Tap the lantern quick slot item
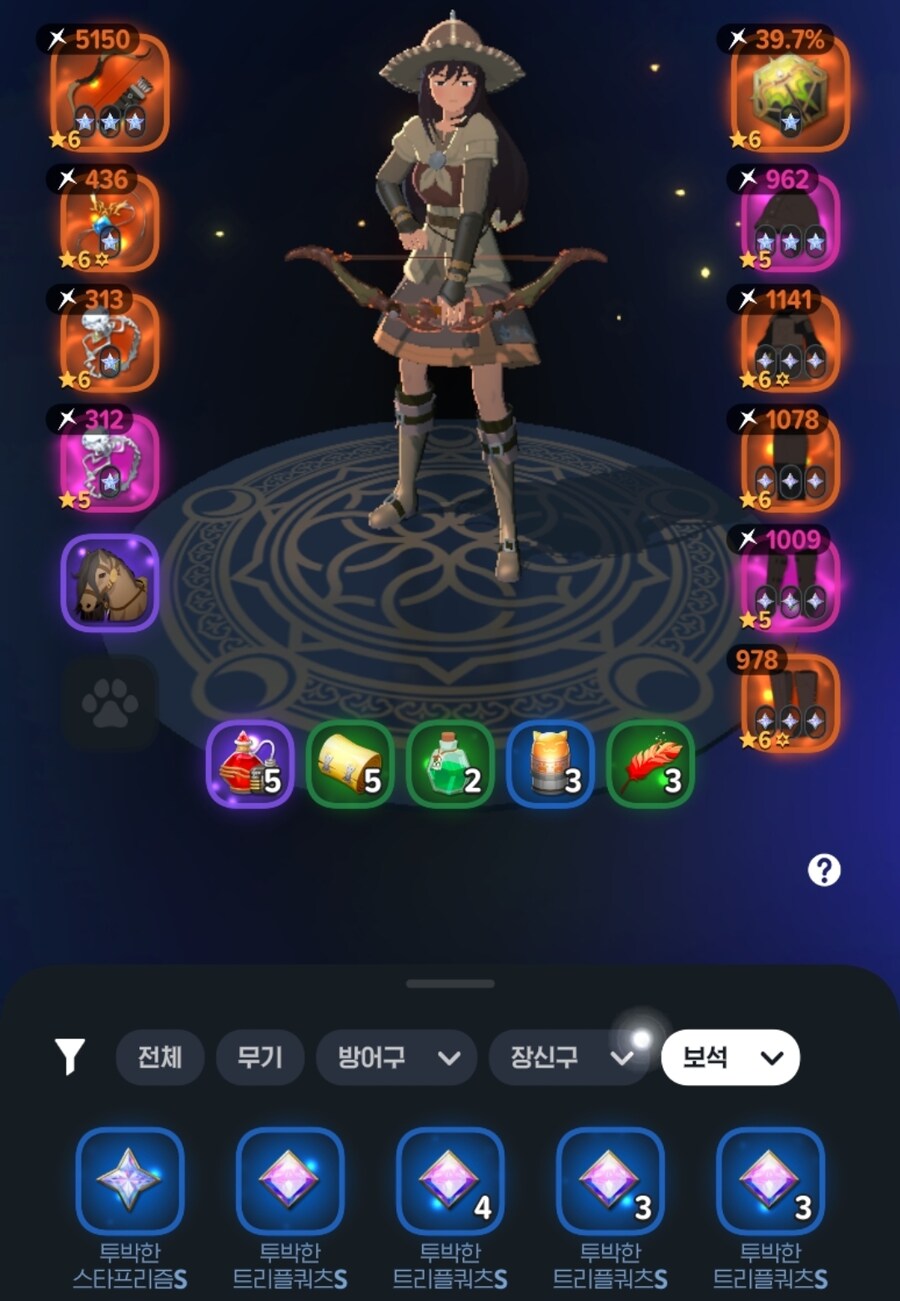This screenshot has width=900, height=1301. tap(550, 764)
